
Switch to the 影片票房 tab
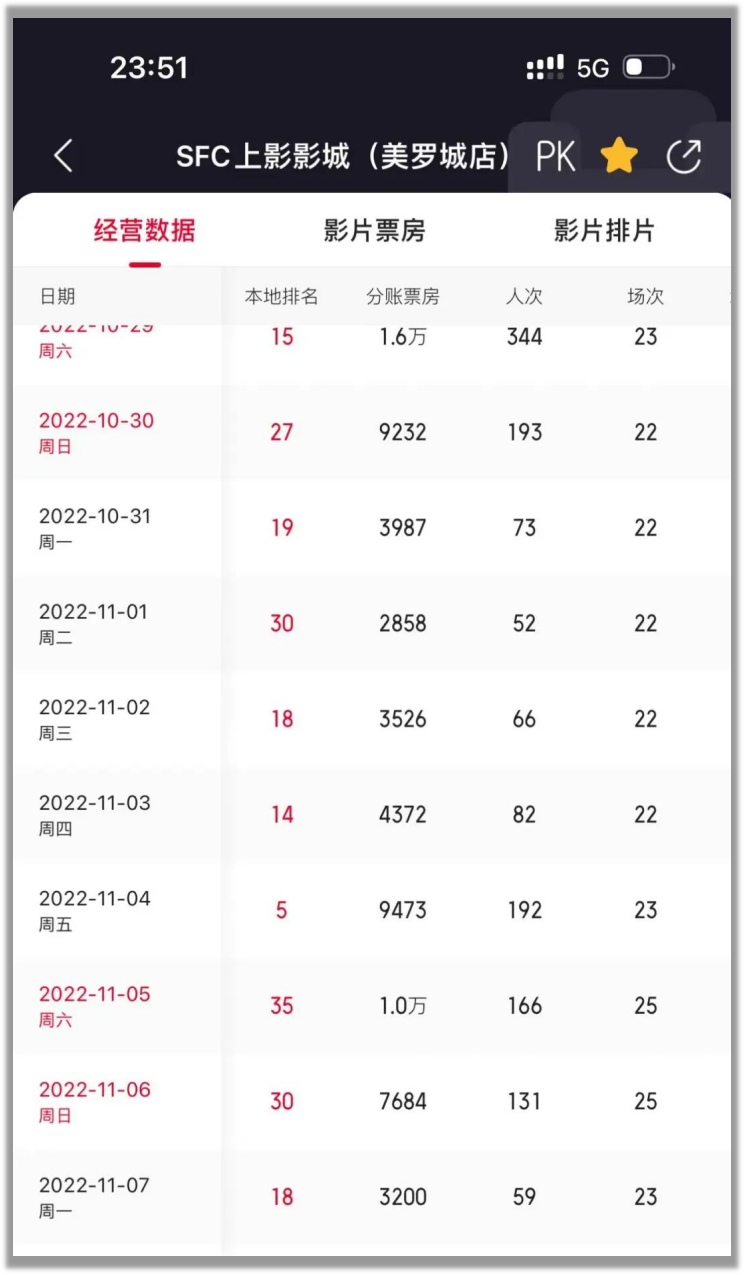click(373, 230)
